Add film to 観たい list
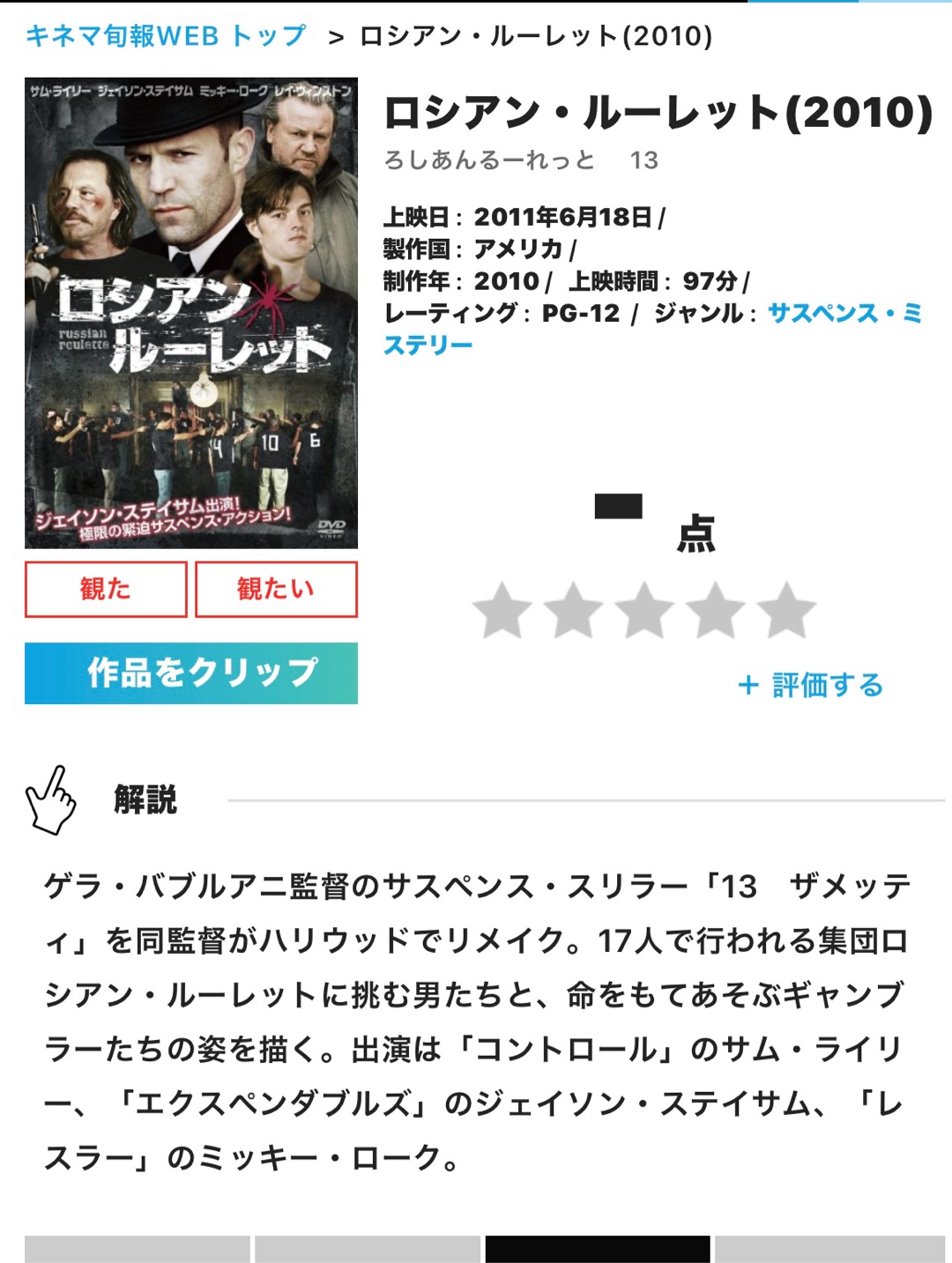This screenshot has height=1263, width=952. click(276, 589)
